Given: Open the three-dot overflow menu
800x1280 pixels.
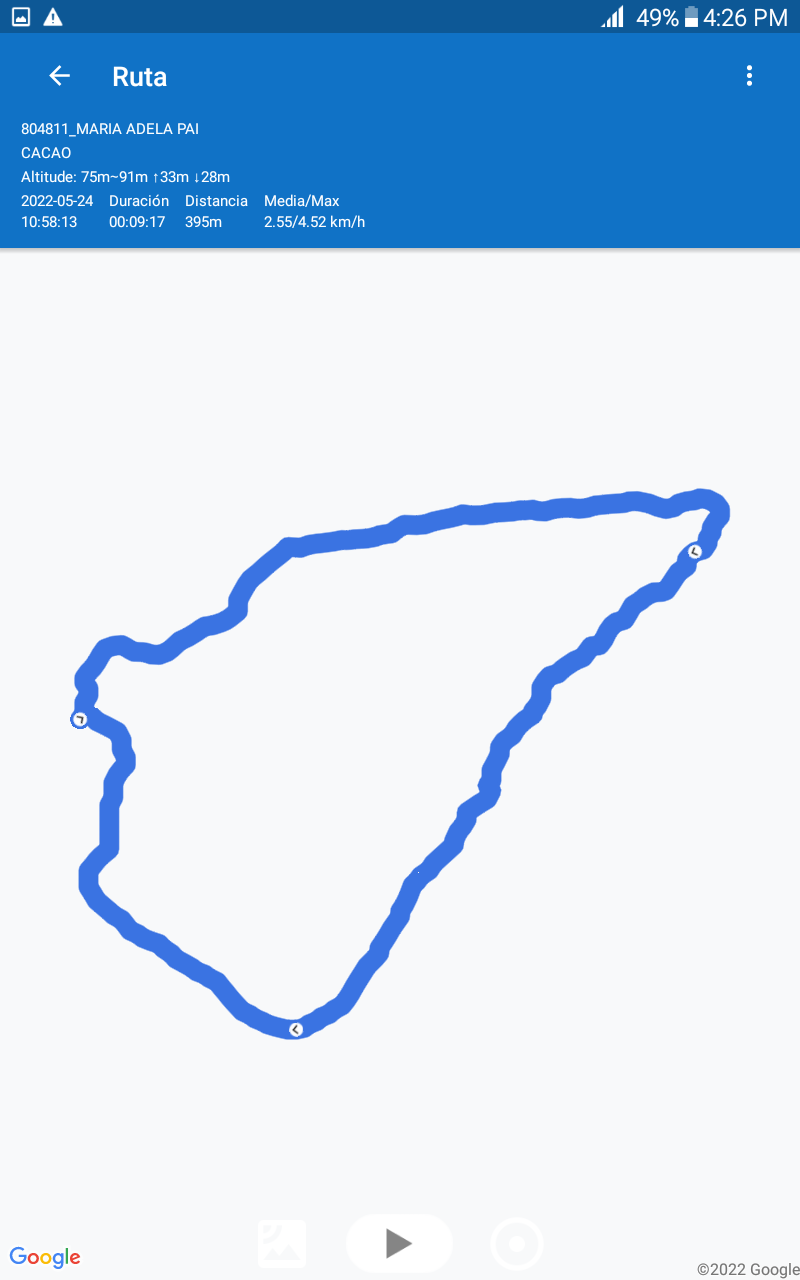Looking at the screenshot, I should [749, 76].
